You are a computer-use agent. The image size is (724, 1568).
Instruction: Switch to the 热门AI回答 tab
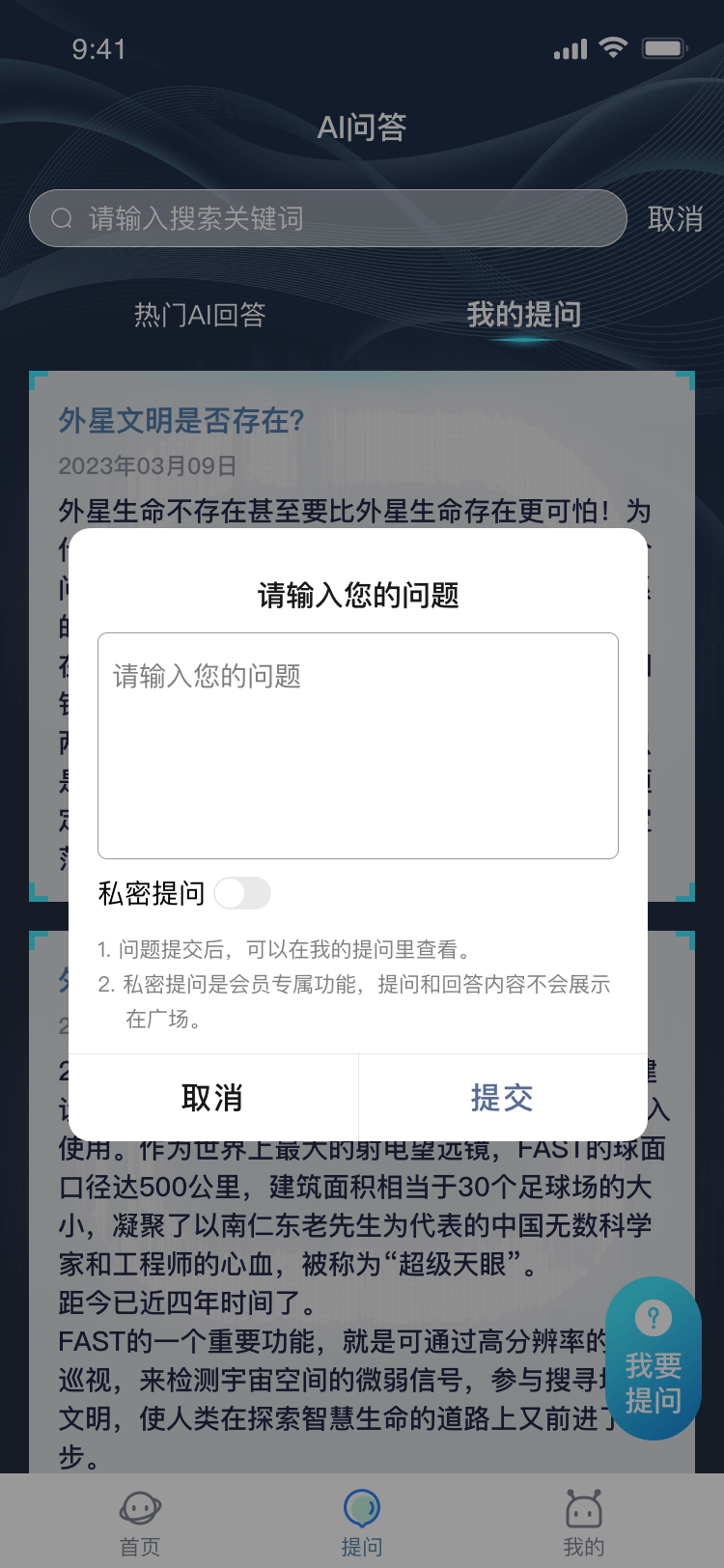pos(200,315)
